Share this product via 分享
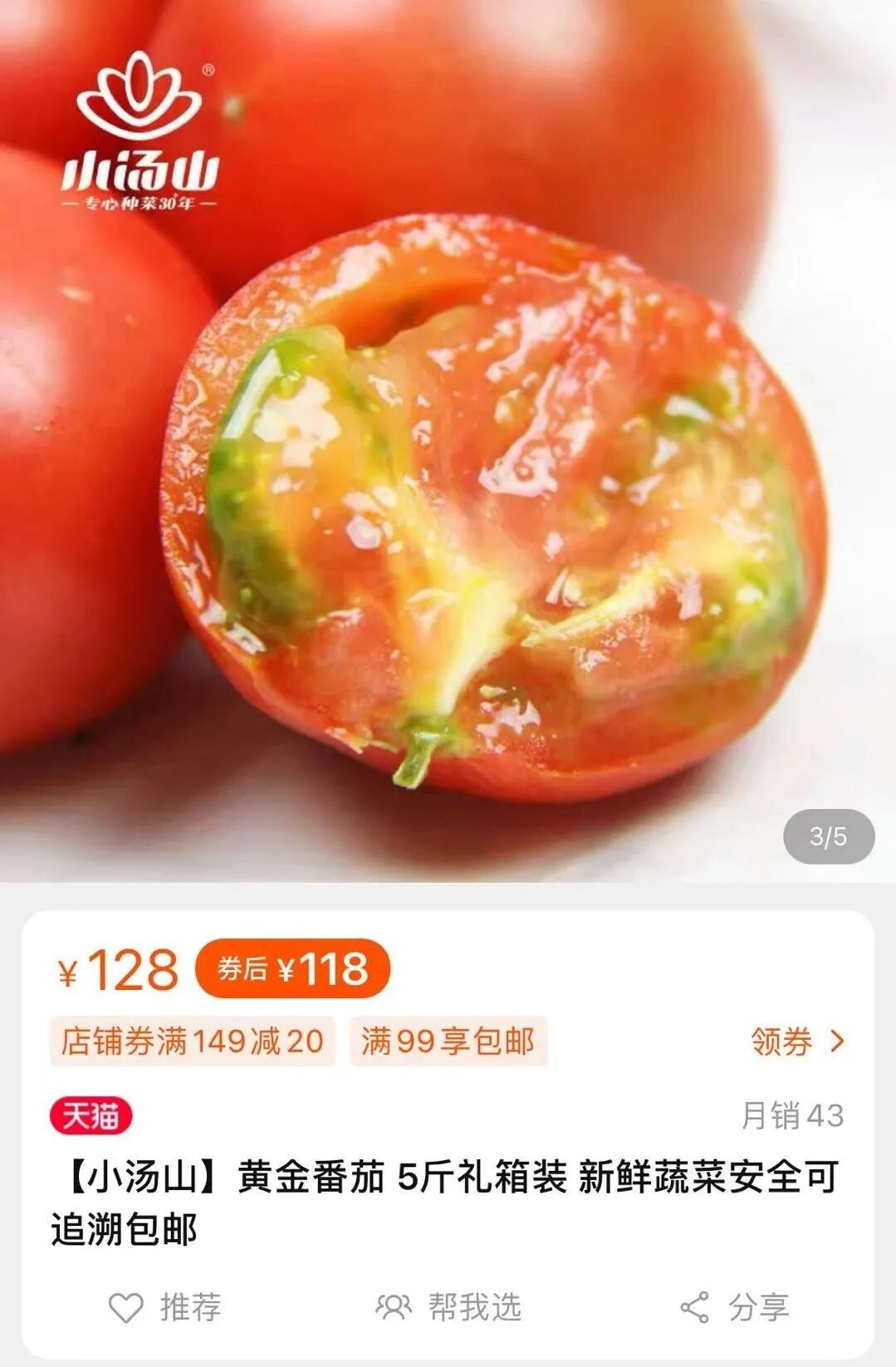896x1367 pixels. [x=734, y=1307]
